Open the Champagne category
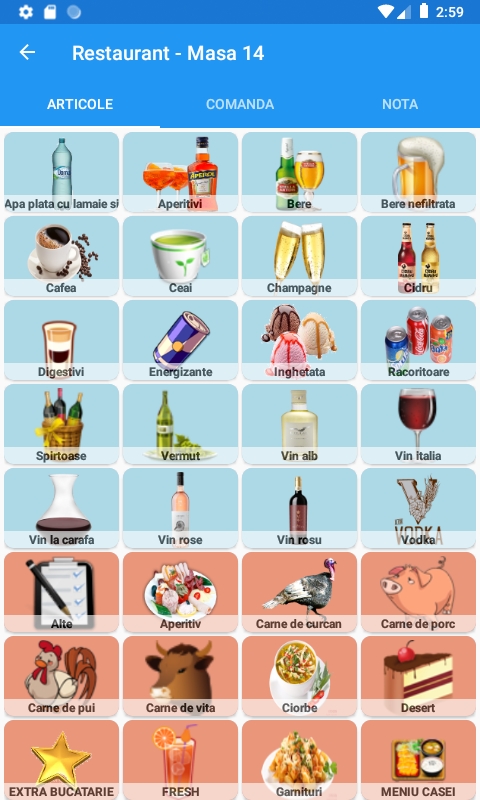 pyautogui.click(x=299, y=256)
